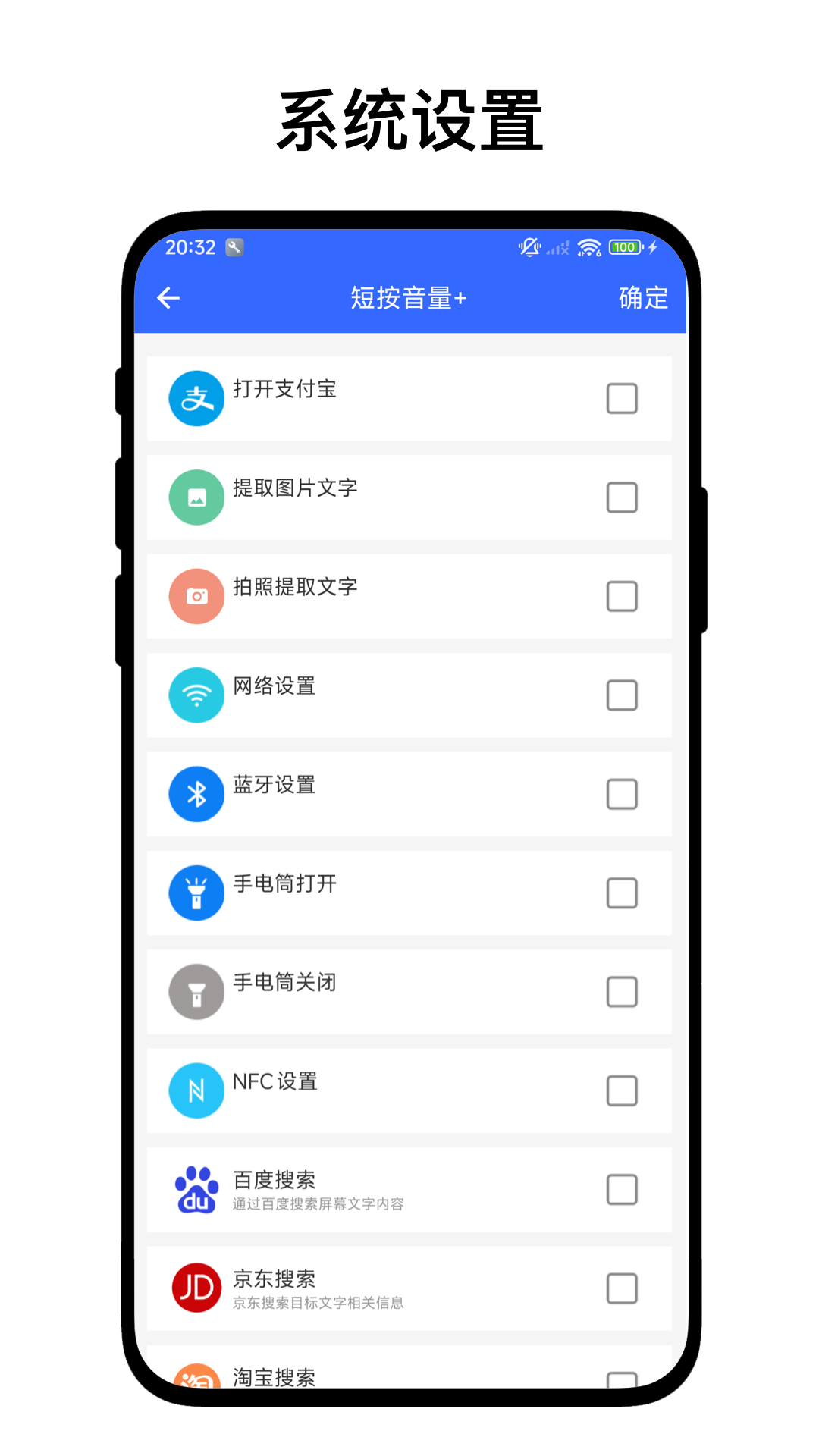Select the image text extraction icon
Screen dimensions: 819x1456
point(196,497)
